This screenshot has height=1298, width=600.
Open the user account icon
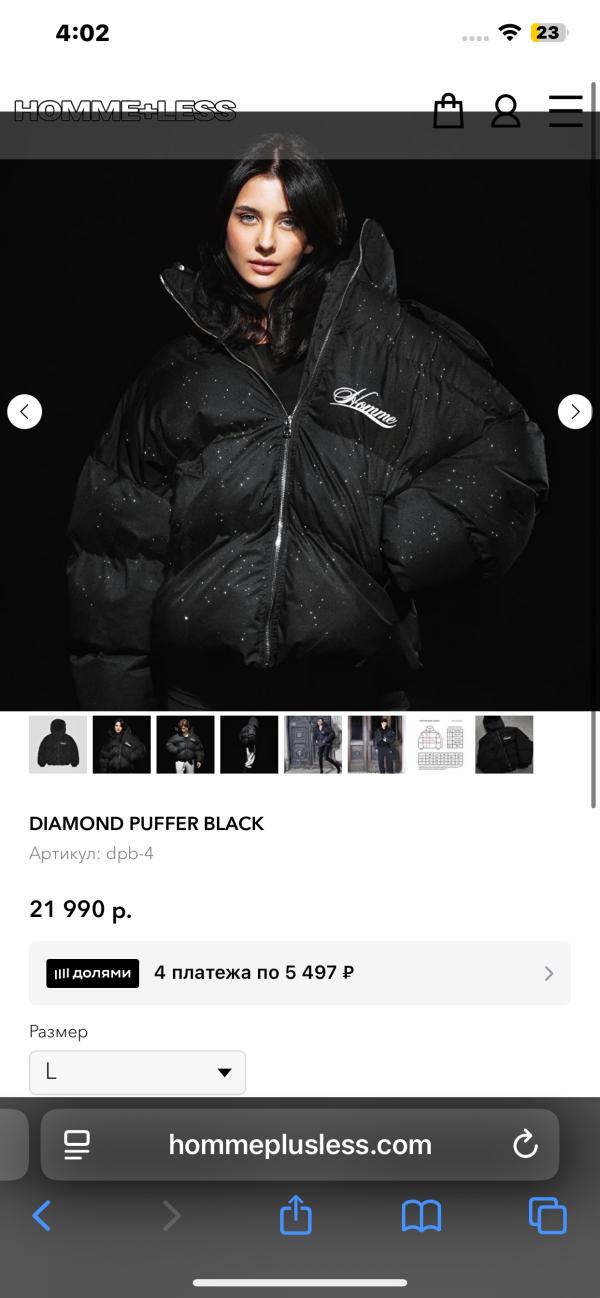tap(506, 111)
